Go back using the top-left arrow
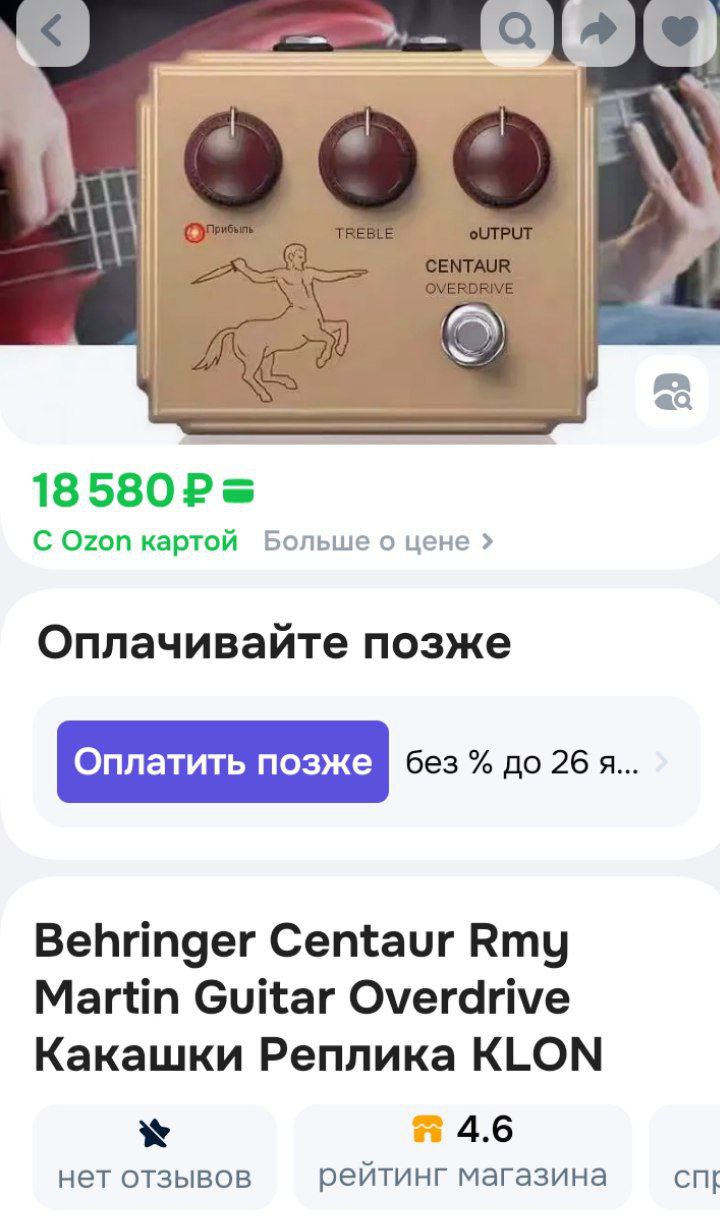The image size is (720, 1216). [x=52, y=32]
